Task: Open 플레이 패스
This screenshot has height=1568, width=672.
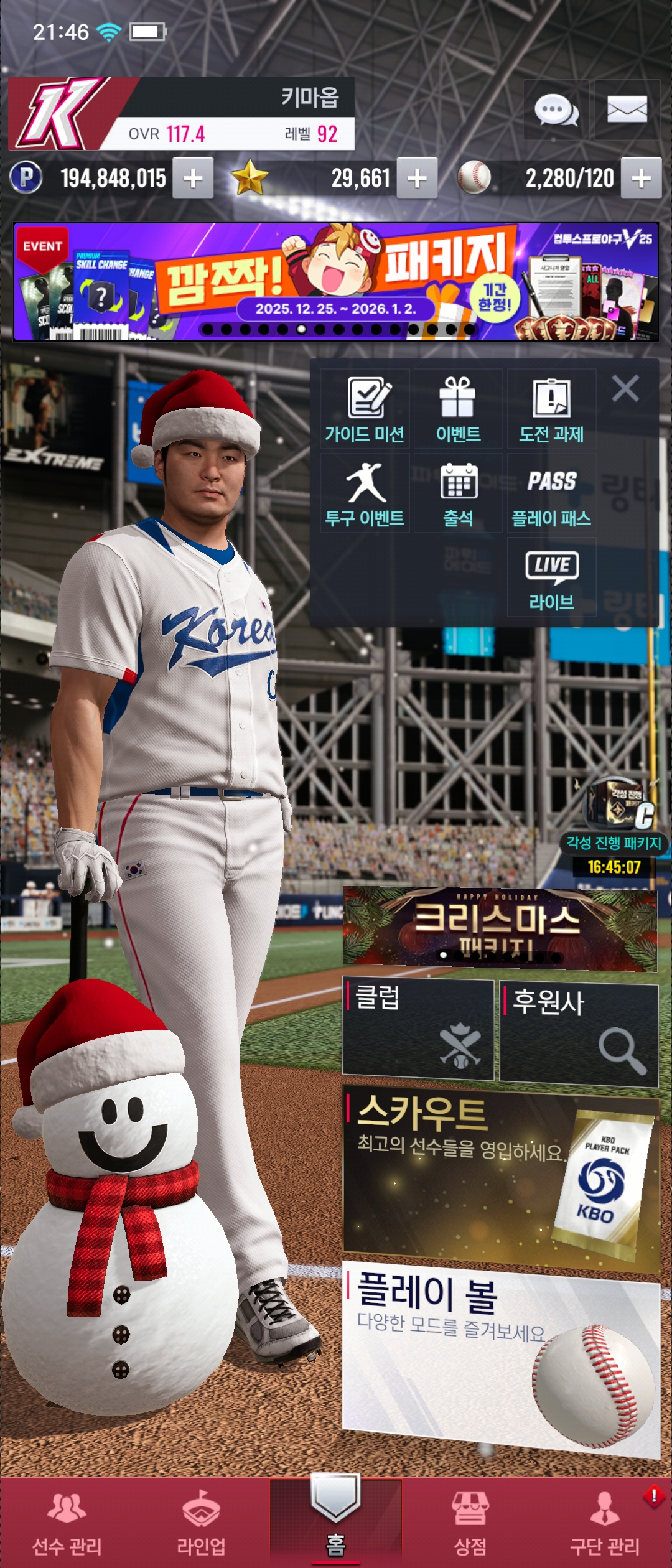Action: pyautogui.click(x=551, y=493)
